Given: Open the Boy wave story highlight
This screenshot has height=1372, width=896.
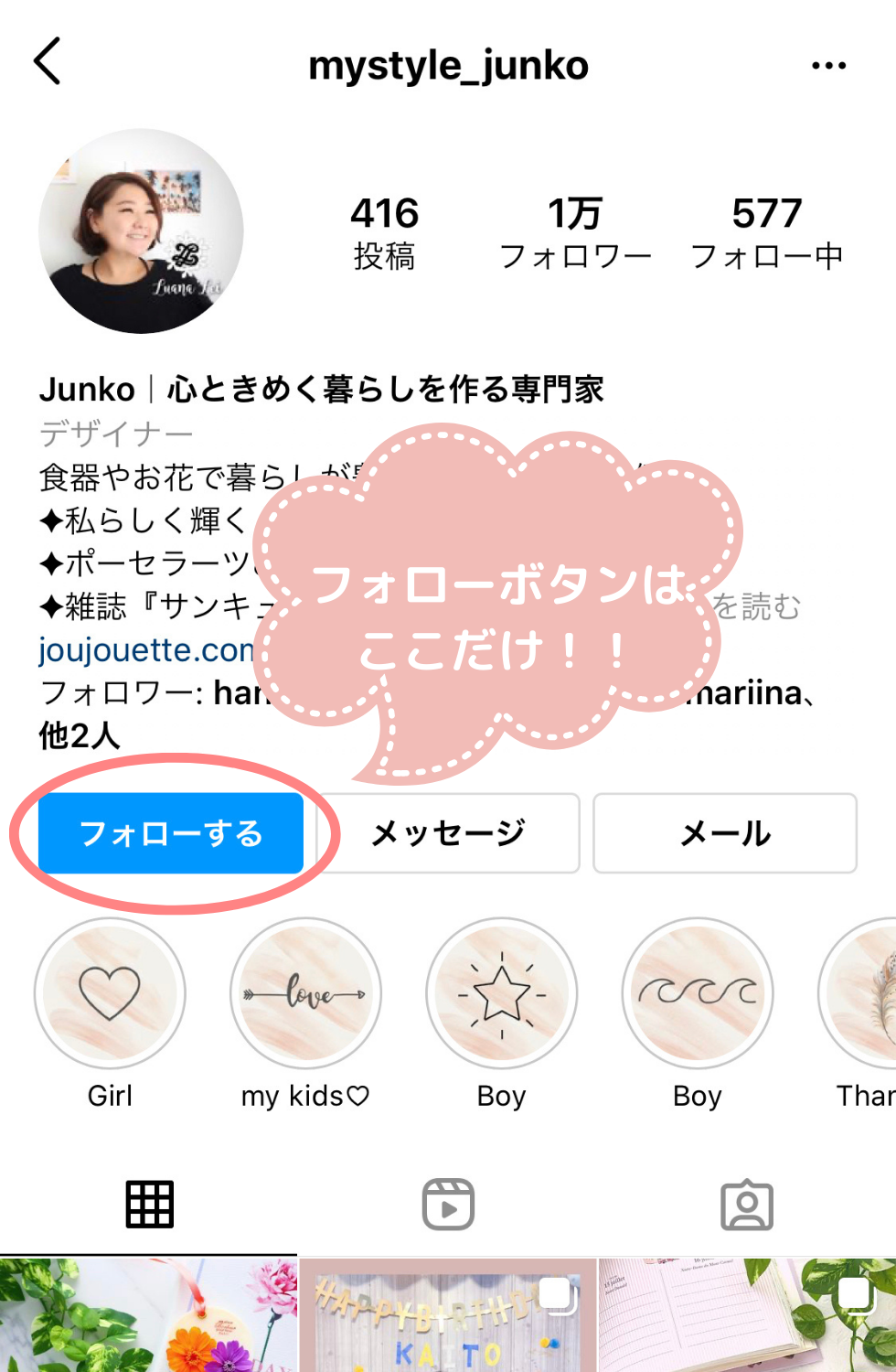Looking at the screenshot, I should (697, 993).
